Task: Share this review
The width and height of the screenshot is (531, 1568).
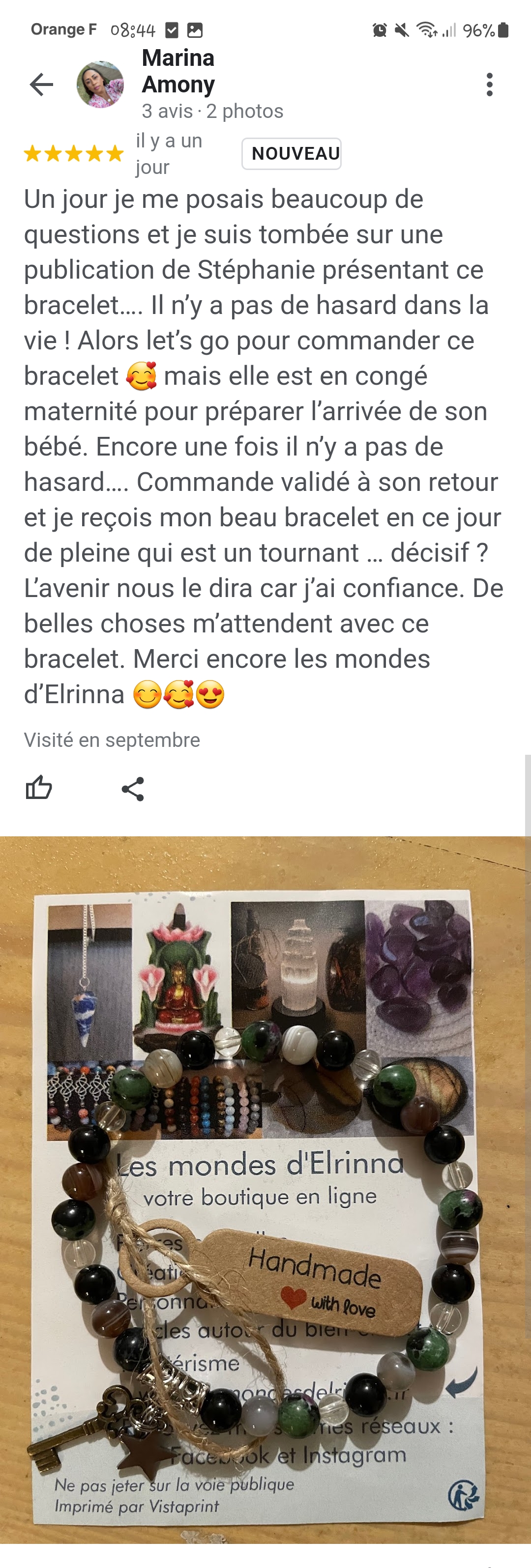Action: pyautogui.click(x=133, y=789)
